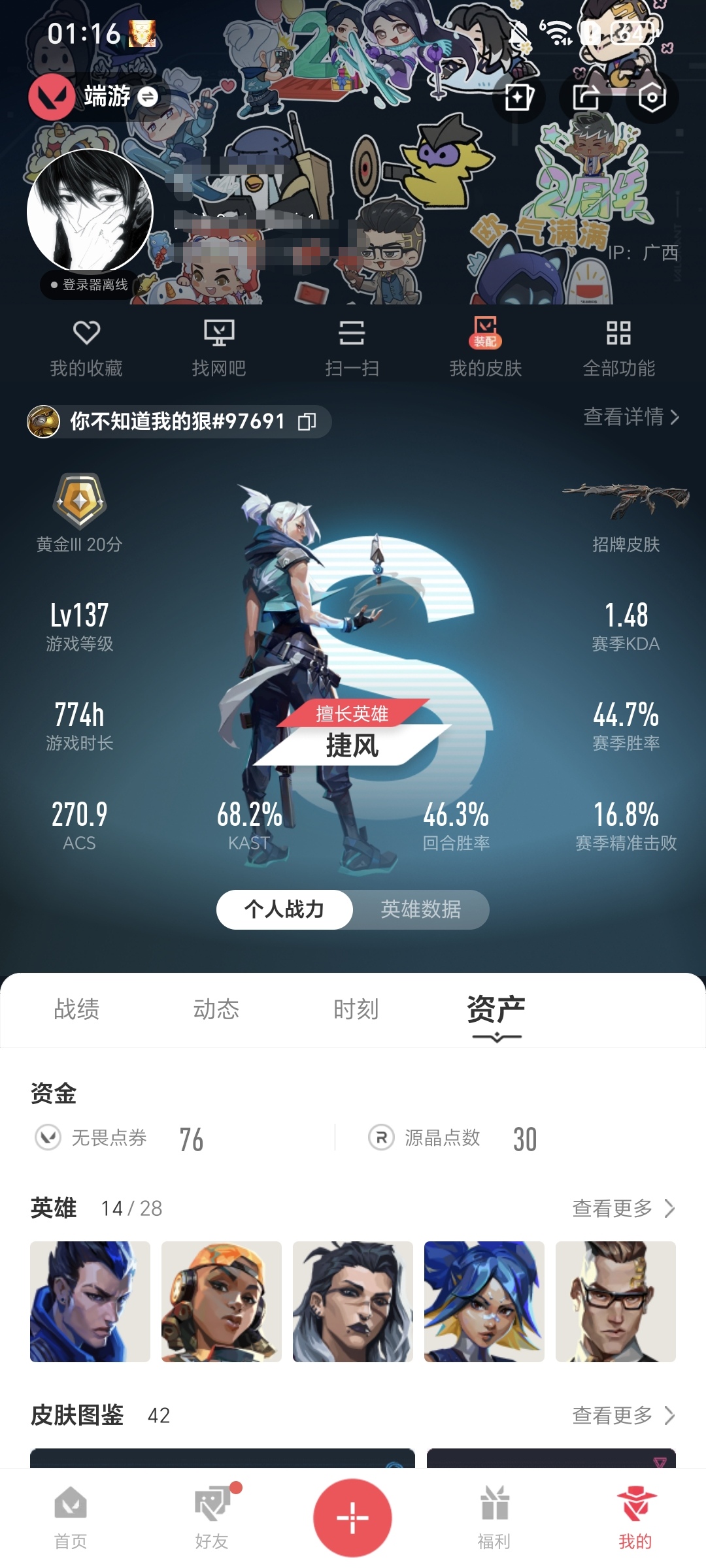Open the card decoration icon beside share

pyautogui.click(x=520, y=98)
